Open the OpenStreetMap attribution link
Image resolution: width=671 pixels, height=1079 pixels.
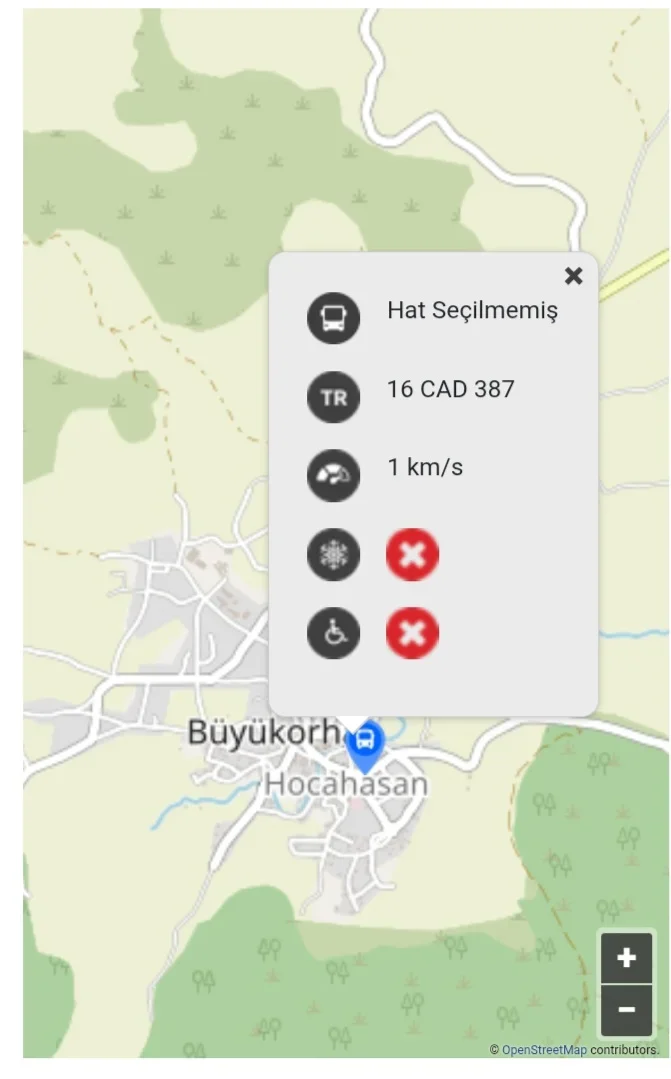pos(544,1050)
